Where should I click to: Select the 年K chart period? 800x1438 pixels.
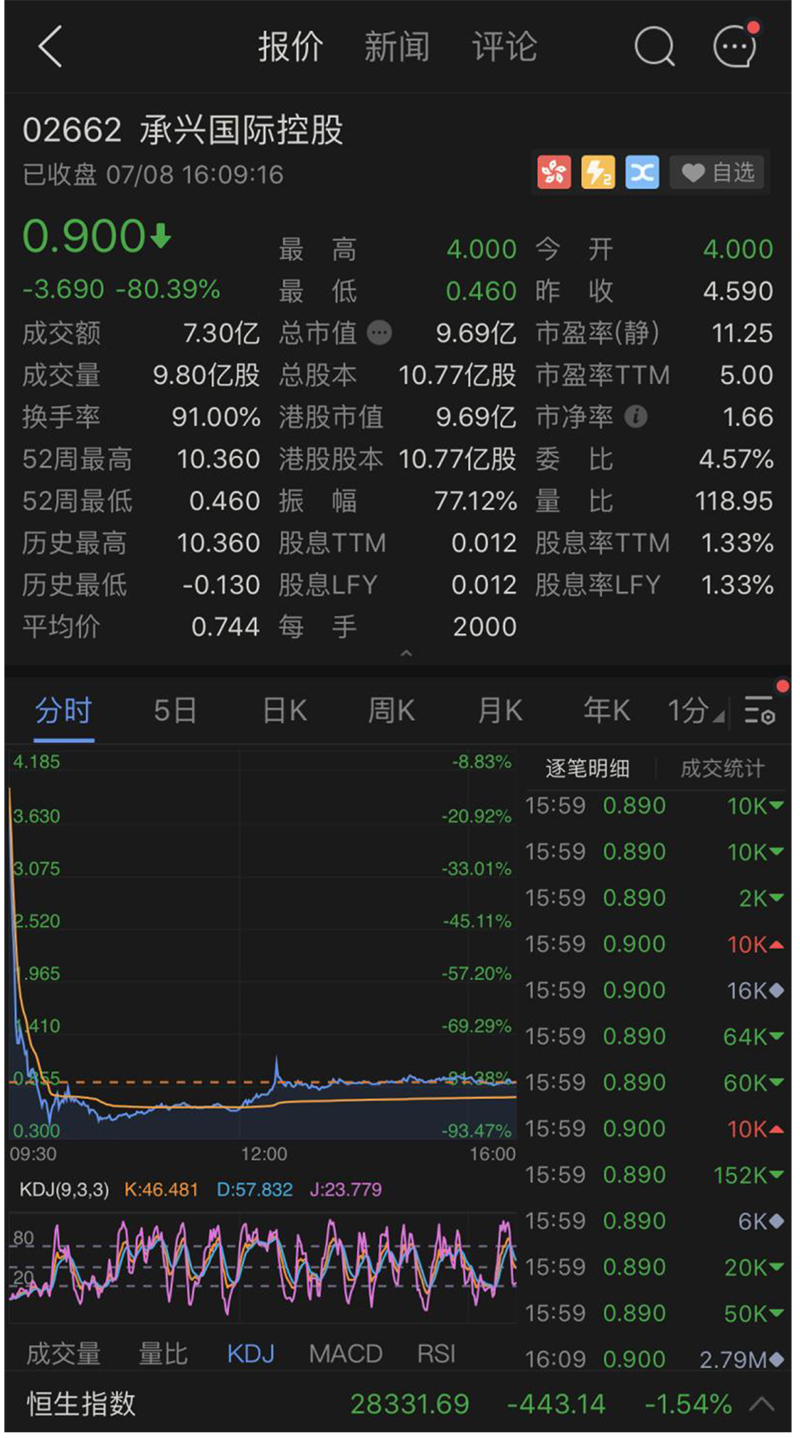click(x=607, y=711)
